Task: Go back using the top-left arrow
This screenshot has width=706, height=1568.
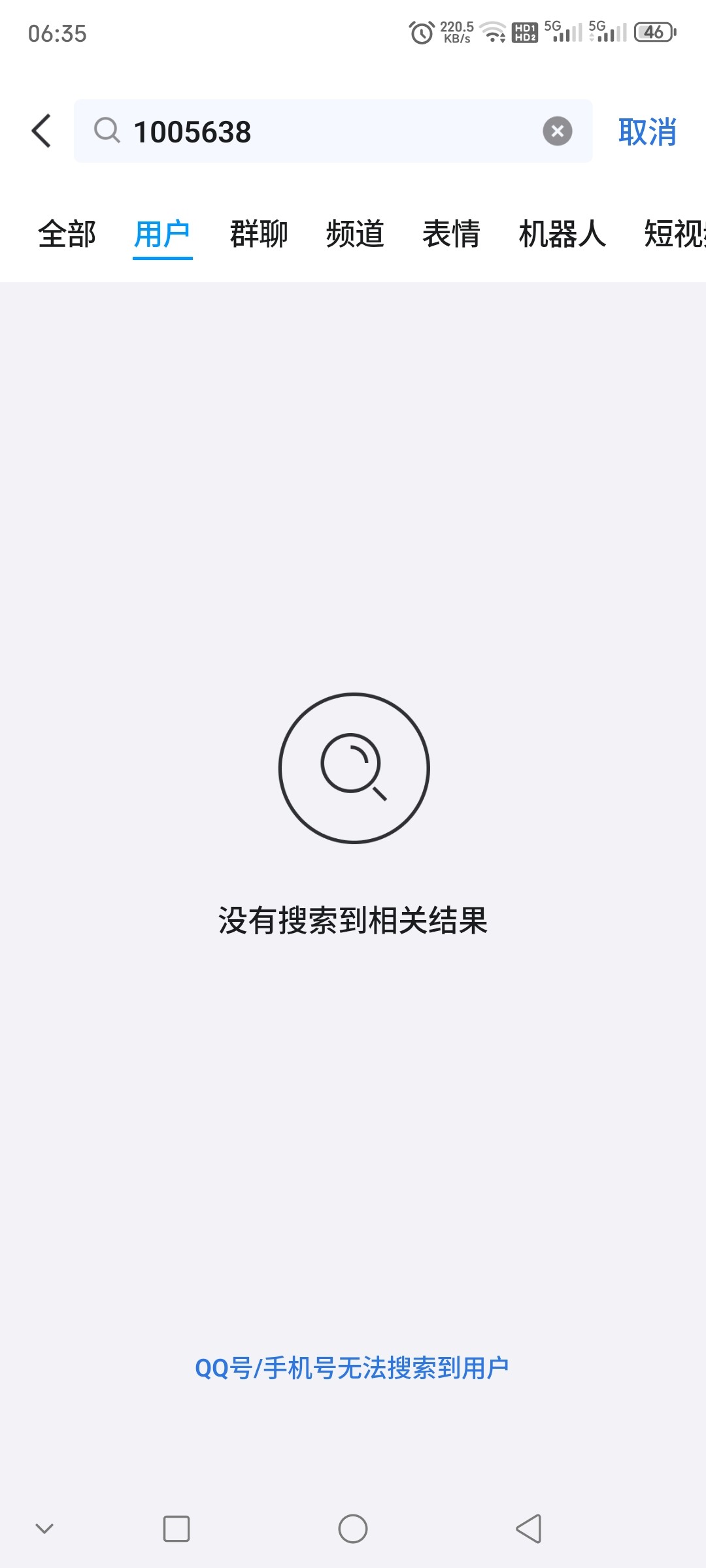Action: tap(42, 131)
